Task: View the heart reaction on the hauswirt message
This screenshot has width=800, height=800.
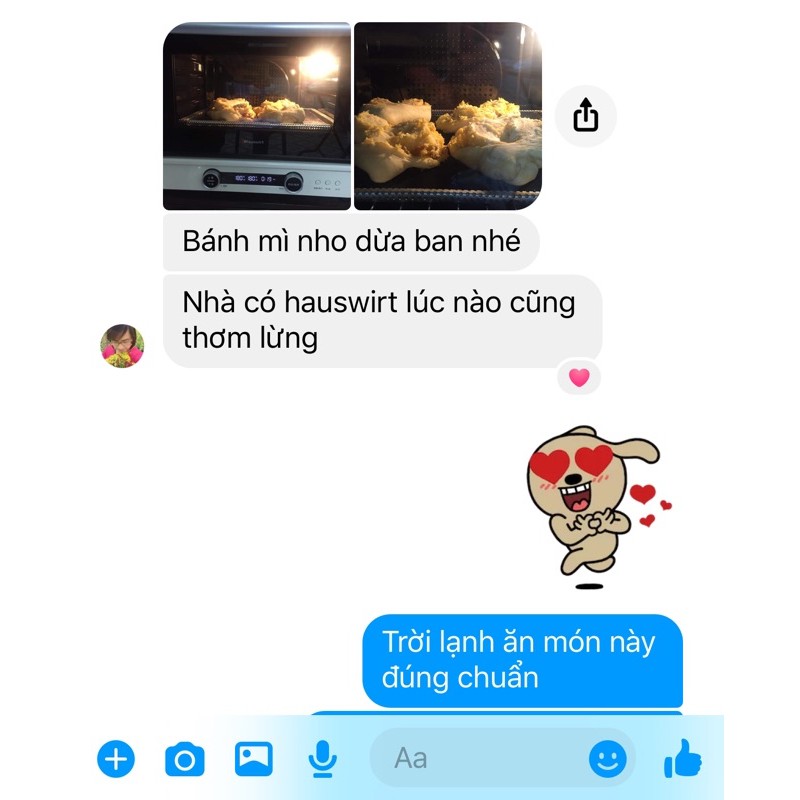Action: [579, 378]
